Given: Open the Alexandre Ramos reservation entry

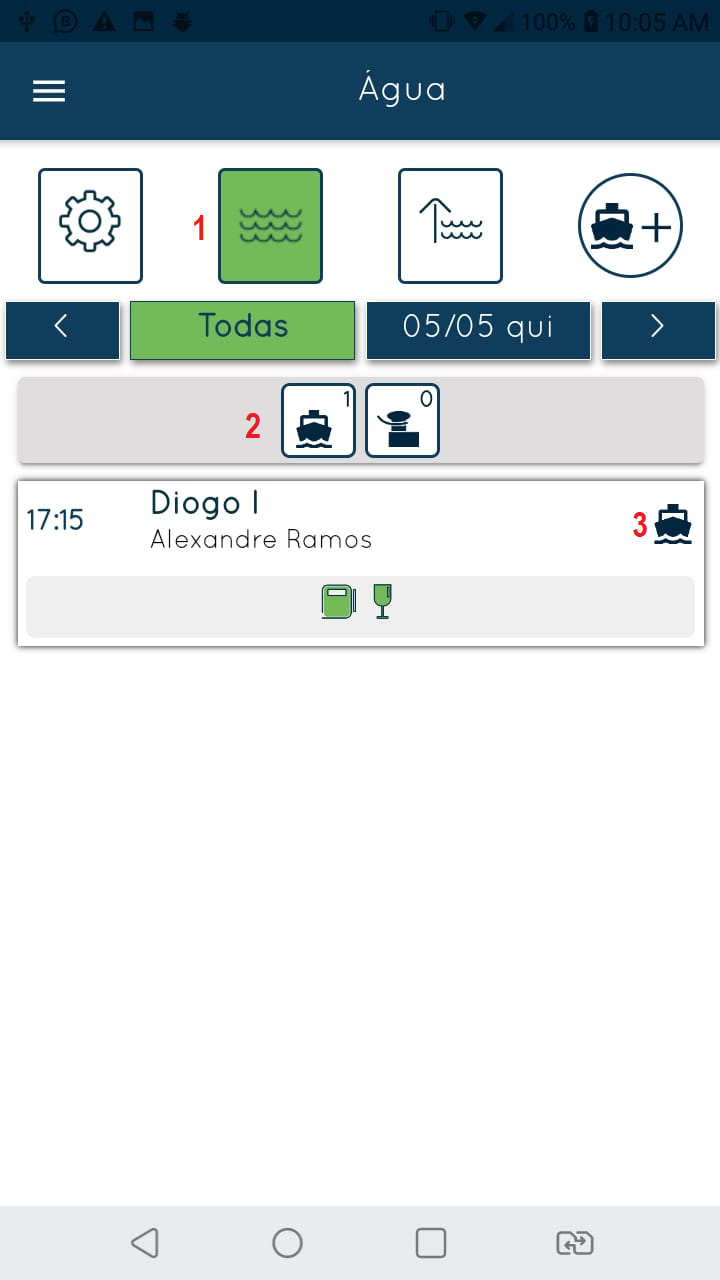Looking at the screenshot, I should (263, 539).
